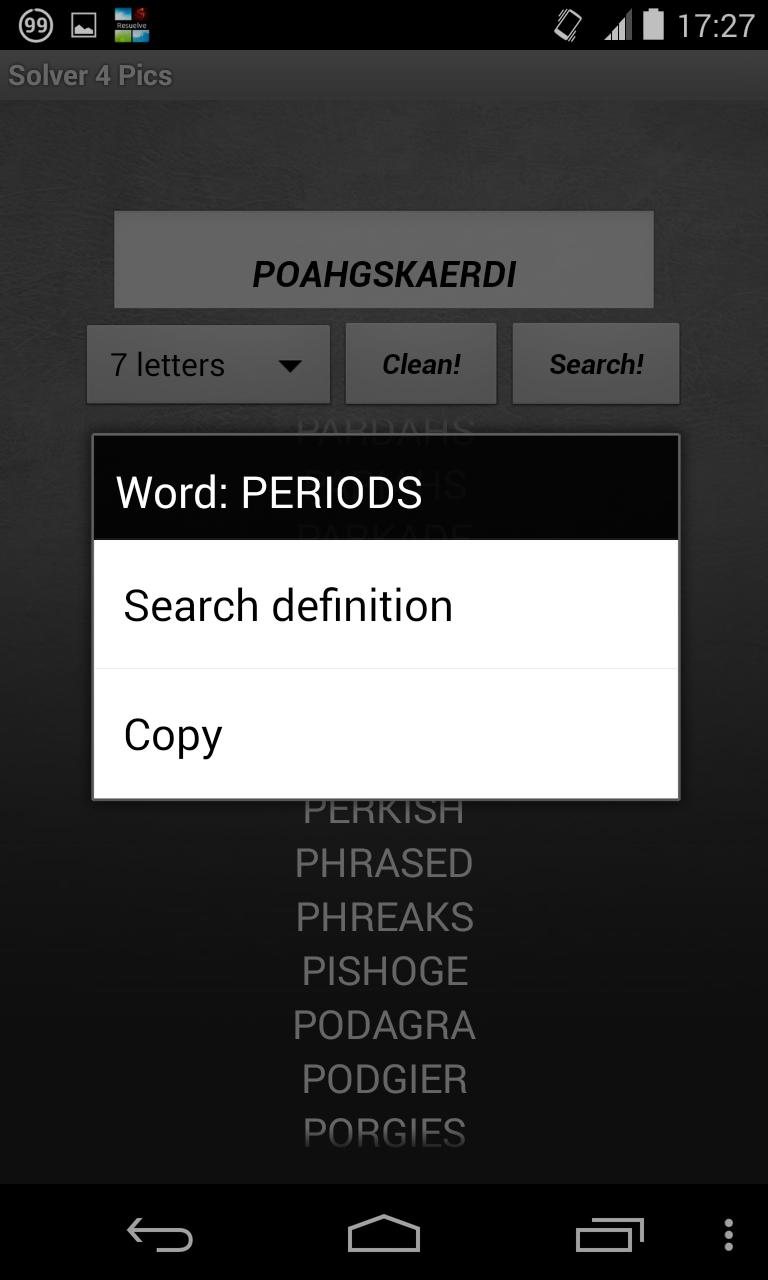Tap the vibrate mode status icon
This screenshot has width=768, height=1280.
point(566,24)
